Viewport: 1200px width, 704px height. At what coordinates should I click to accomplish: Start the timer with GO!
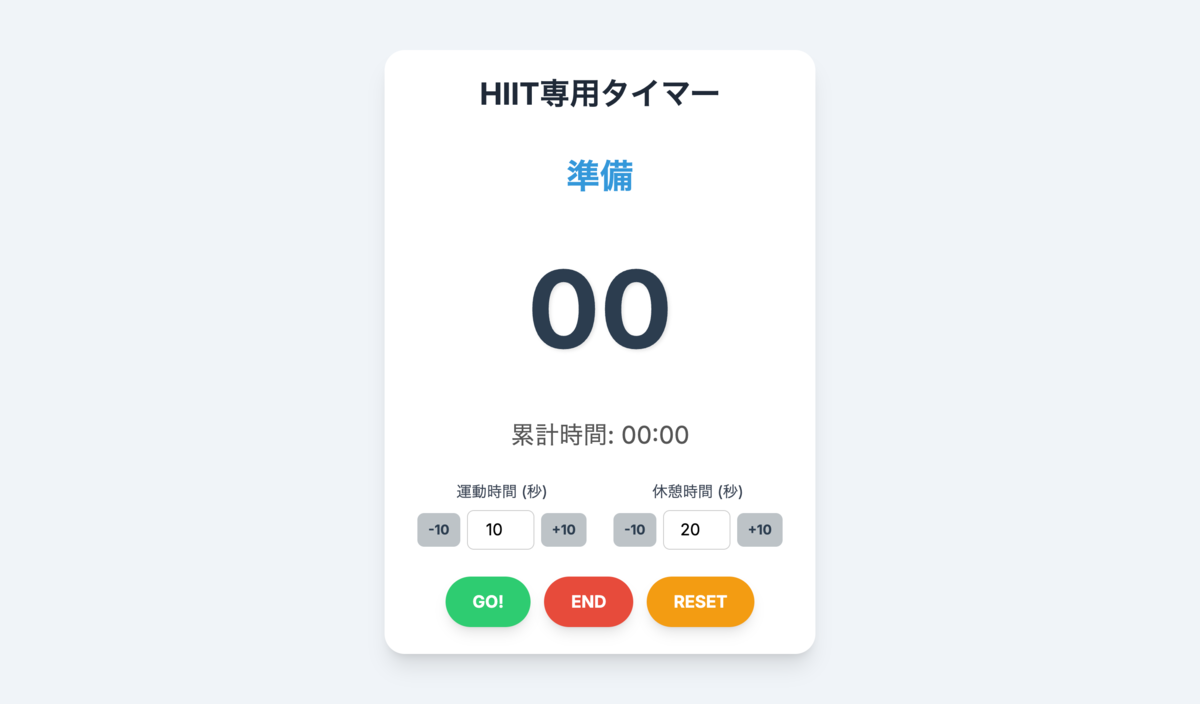(x=488, y=602)
